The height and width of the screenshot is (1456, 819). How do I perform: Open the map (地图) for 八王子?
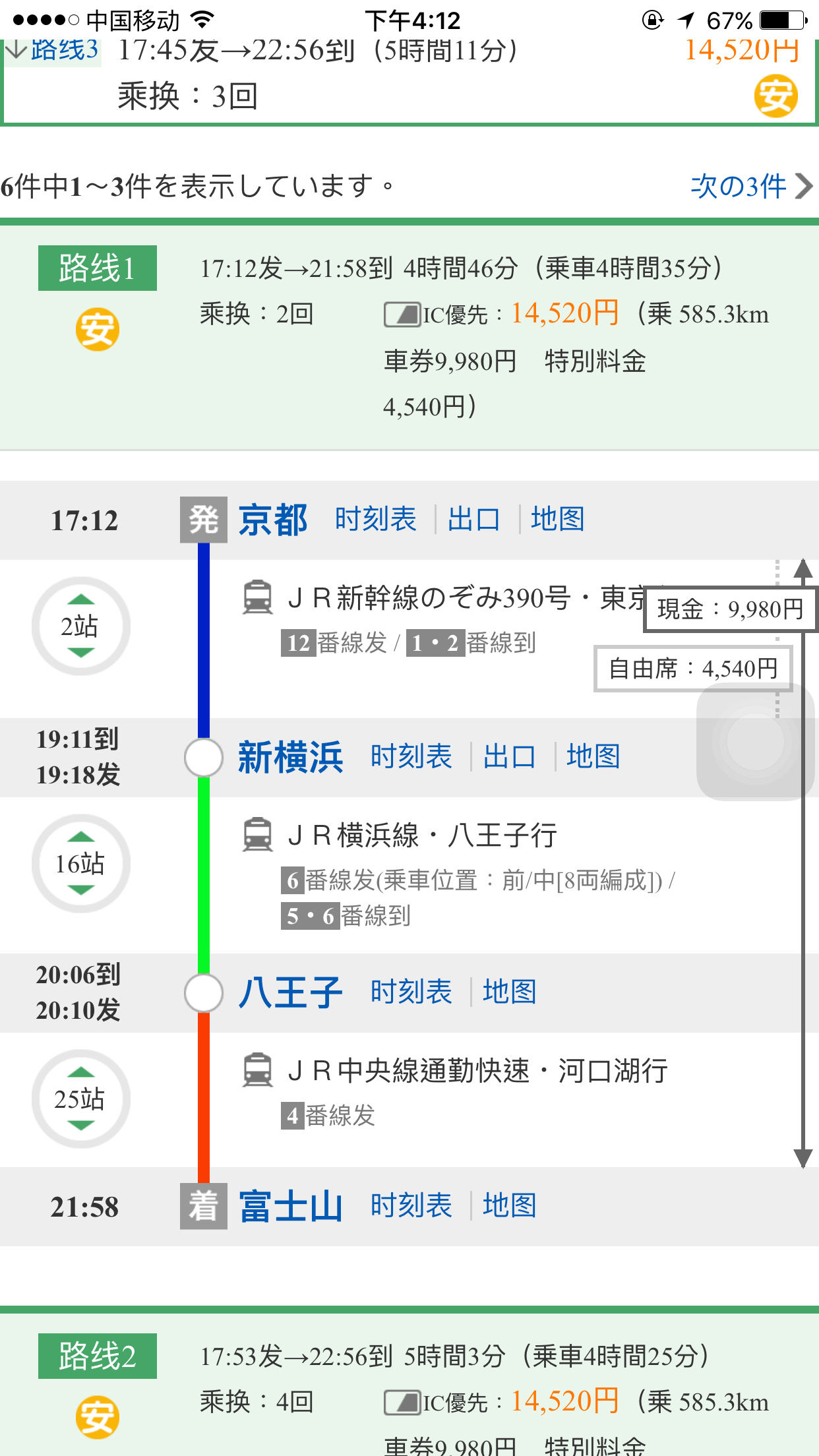click(x=509, y=992)
